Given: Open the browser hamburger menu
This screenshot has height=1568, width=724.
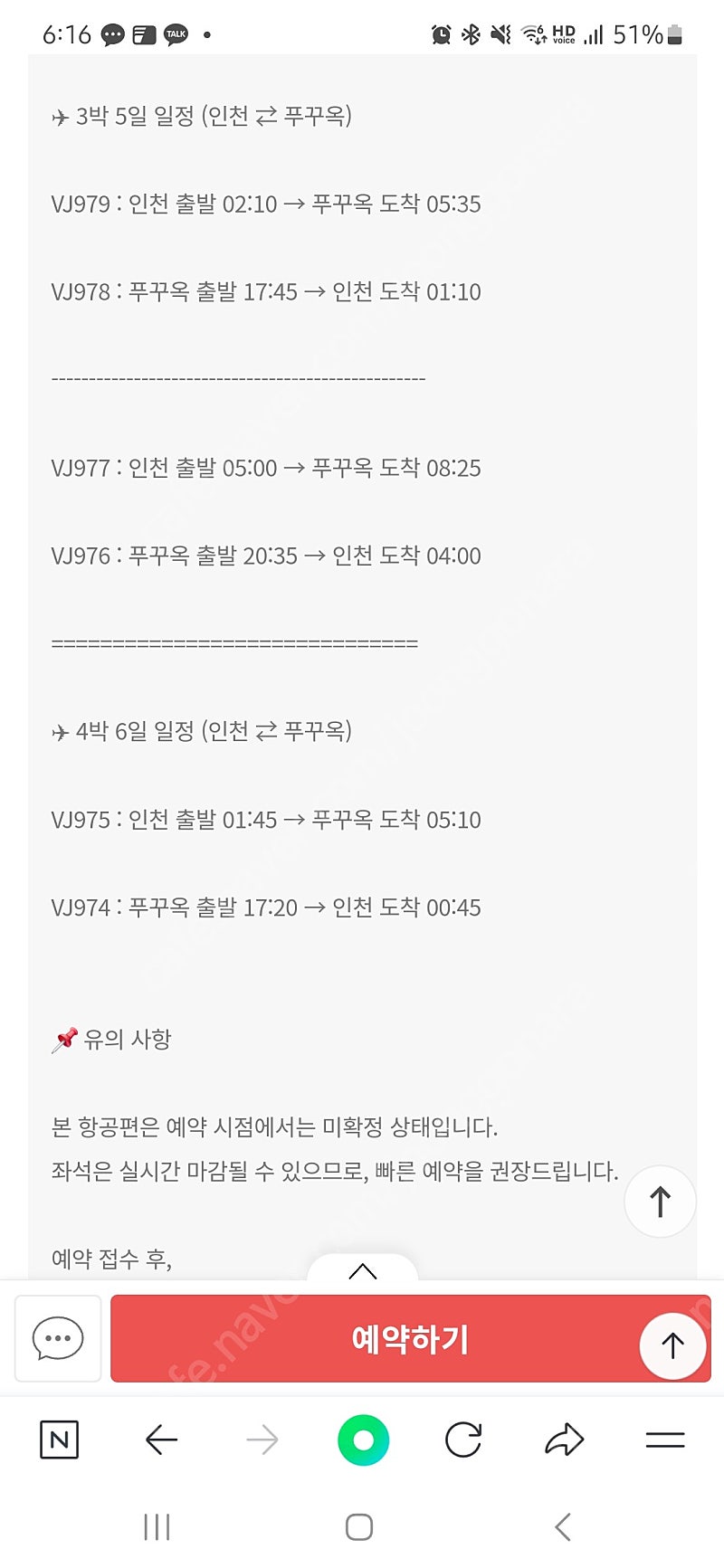Looking at the screenshot, I should (x=664, y=1440).
